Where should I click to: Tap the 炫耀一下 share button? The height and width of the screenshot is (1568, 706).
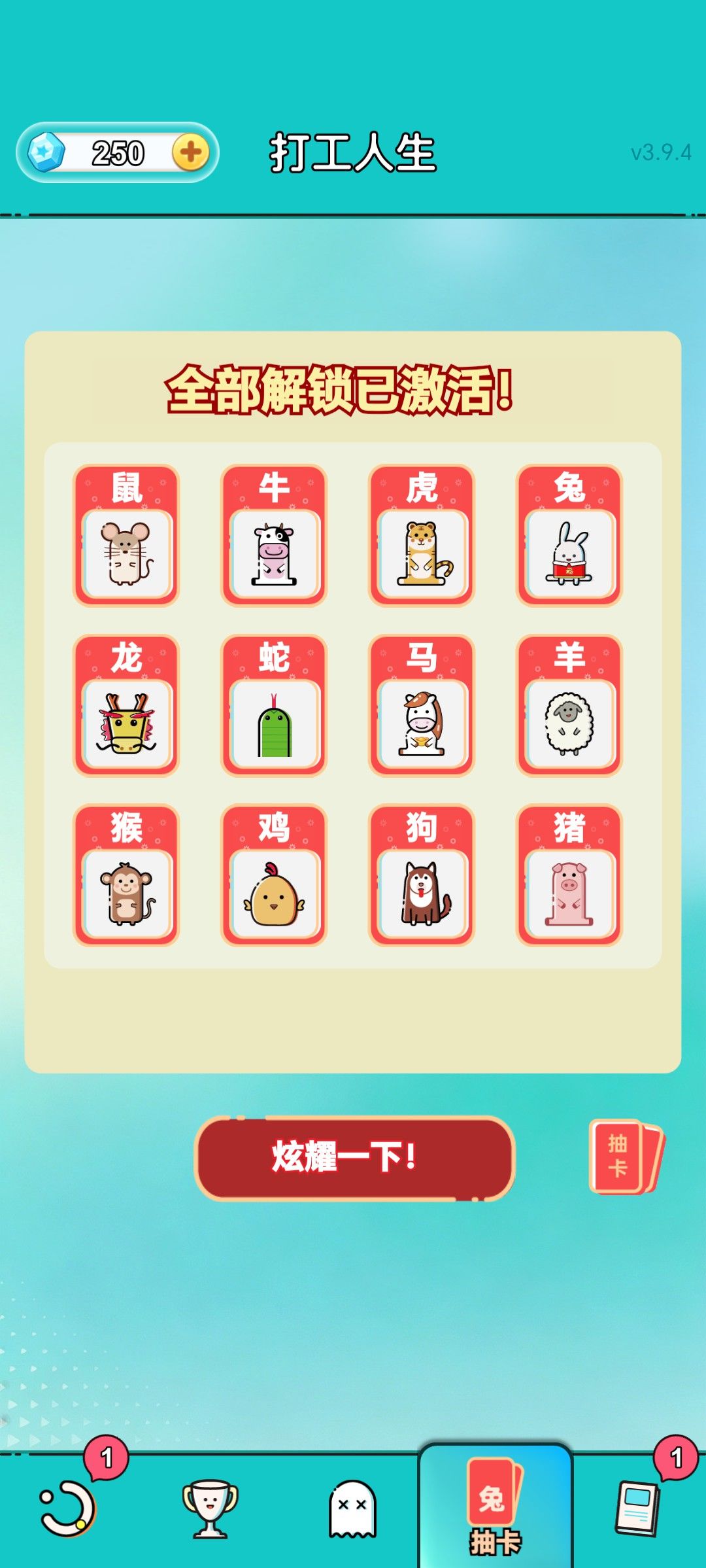[x=355, y=1158]
